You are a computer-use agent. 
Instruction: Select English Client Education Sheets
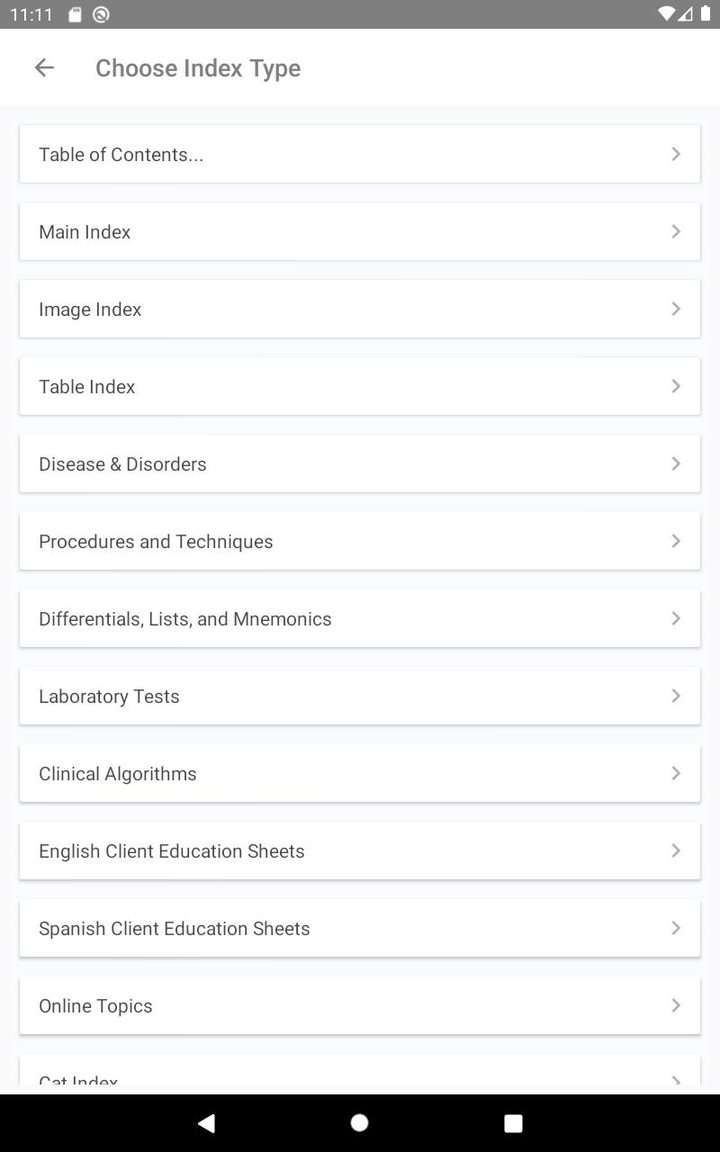coord(360,850)
